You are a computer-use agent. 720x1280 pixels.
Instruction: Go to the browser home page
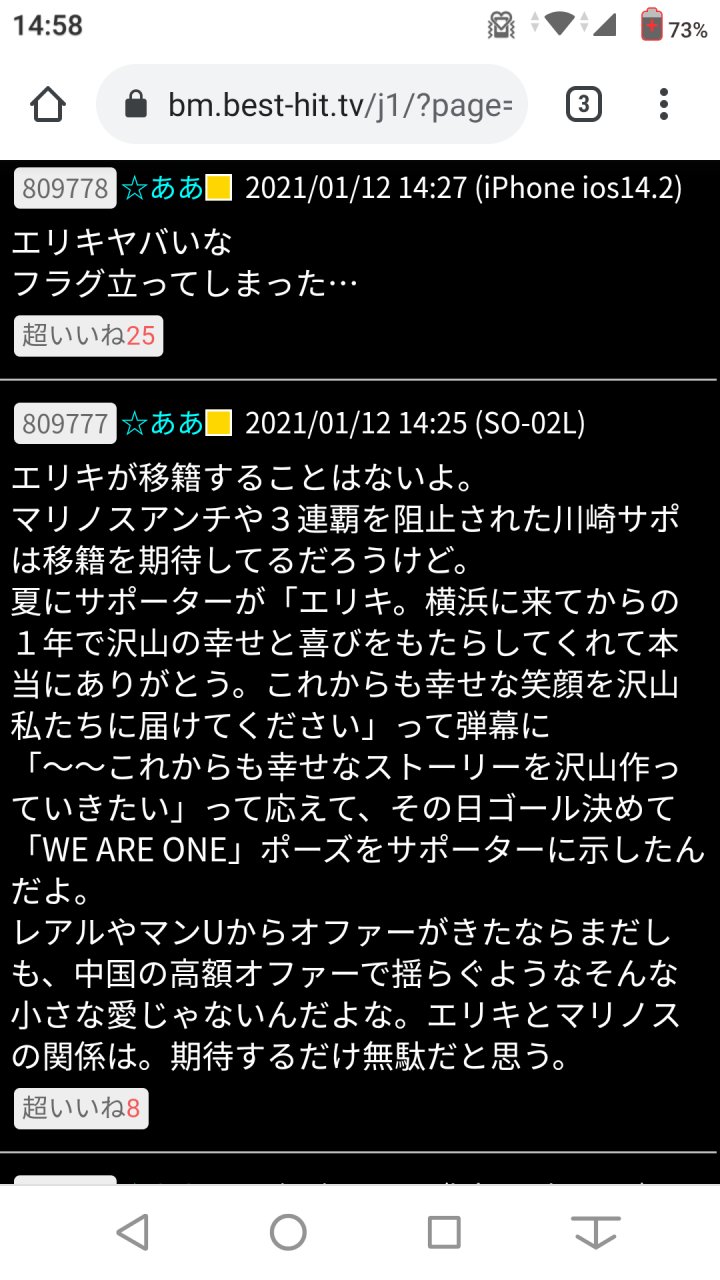pos(48,104)
